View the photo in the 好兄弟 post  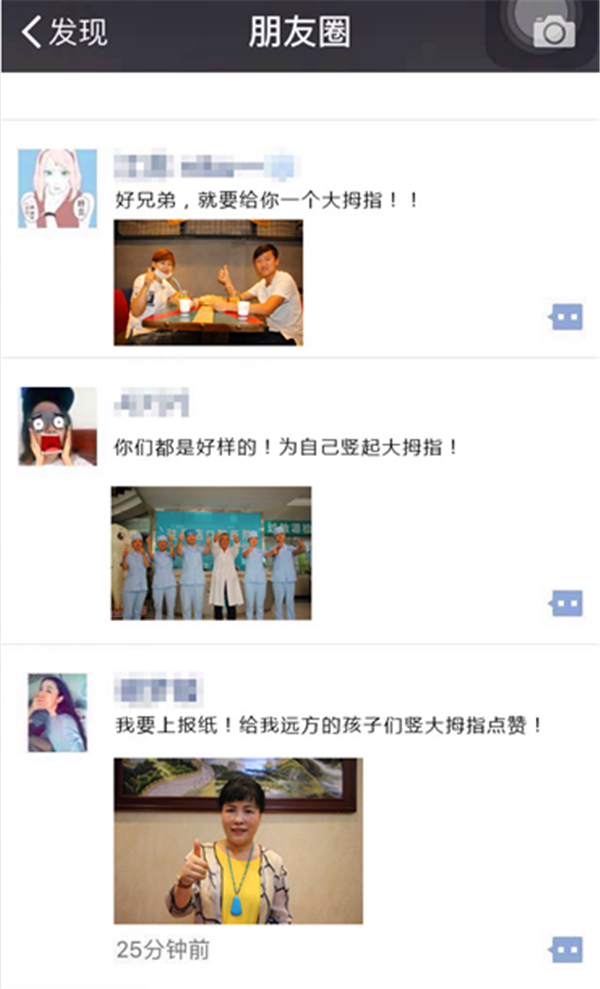click(208, 283)
